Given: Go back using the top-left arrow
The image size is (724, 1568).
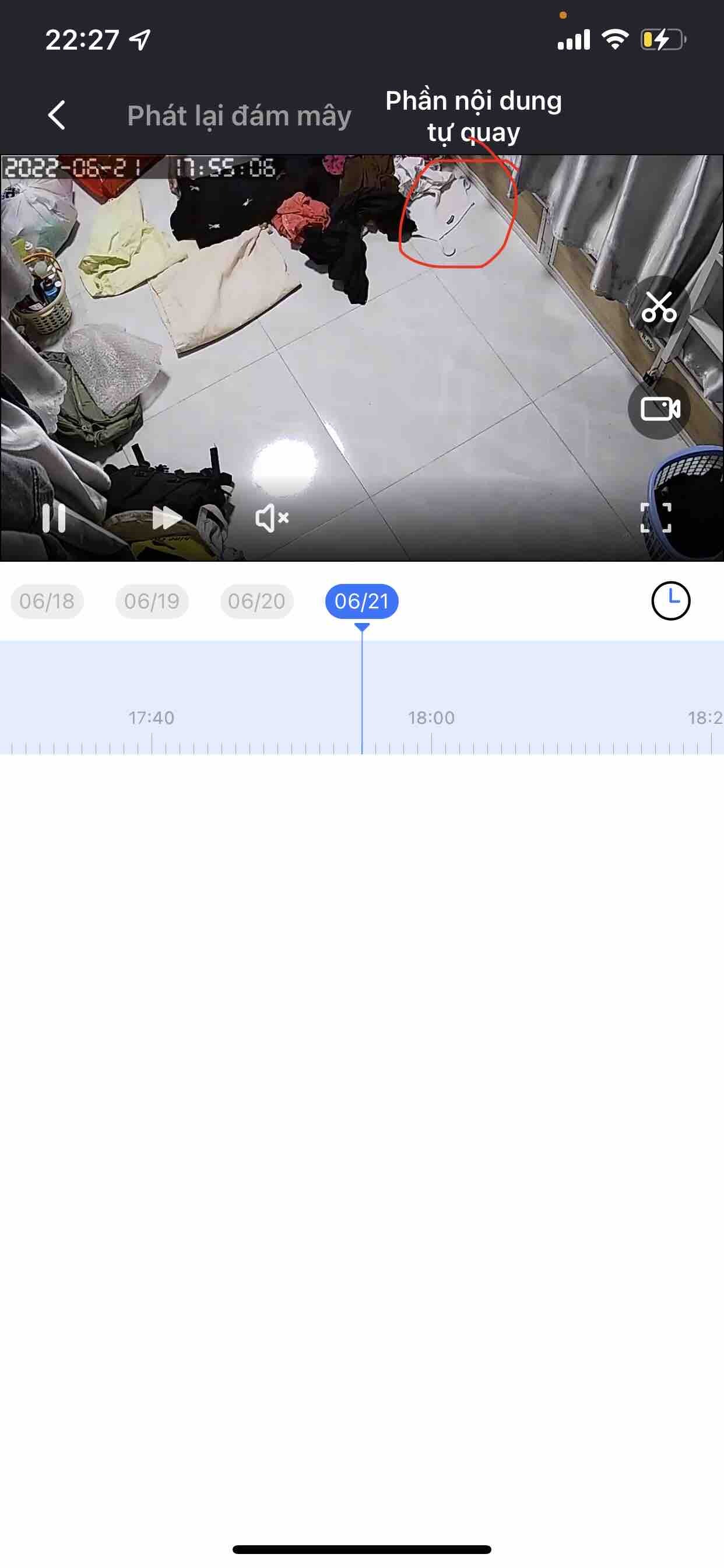Looking at the screenshot, I should click(57, 115).
